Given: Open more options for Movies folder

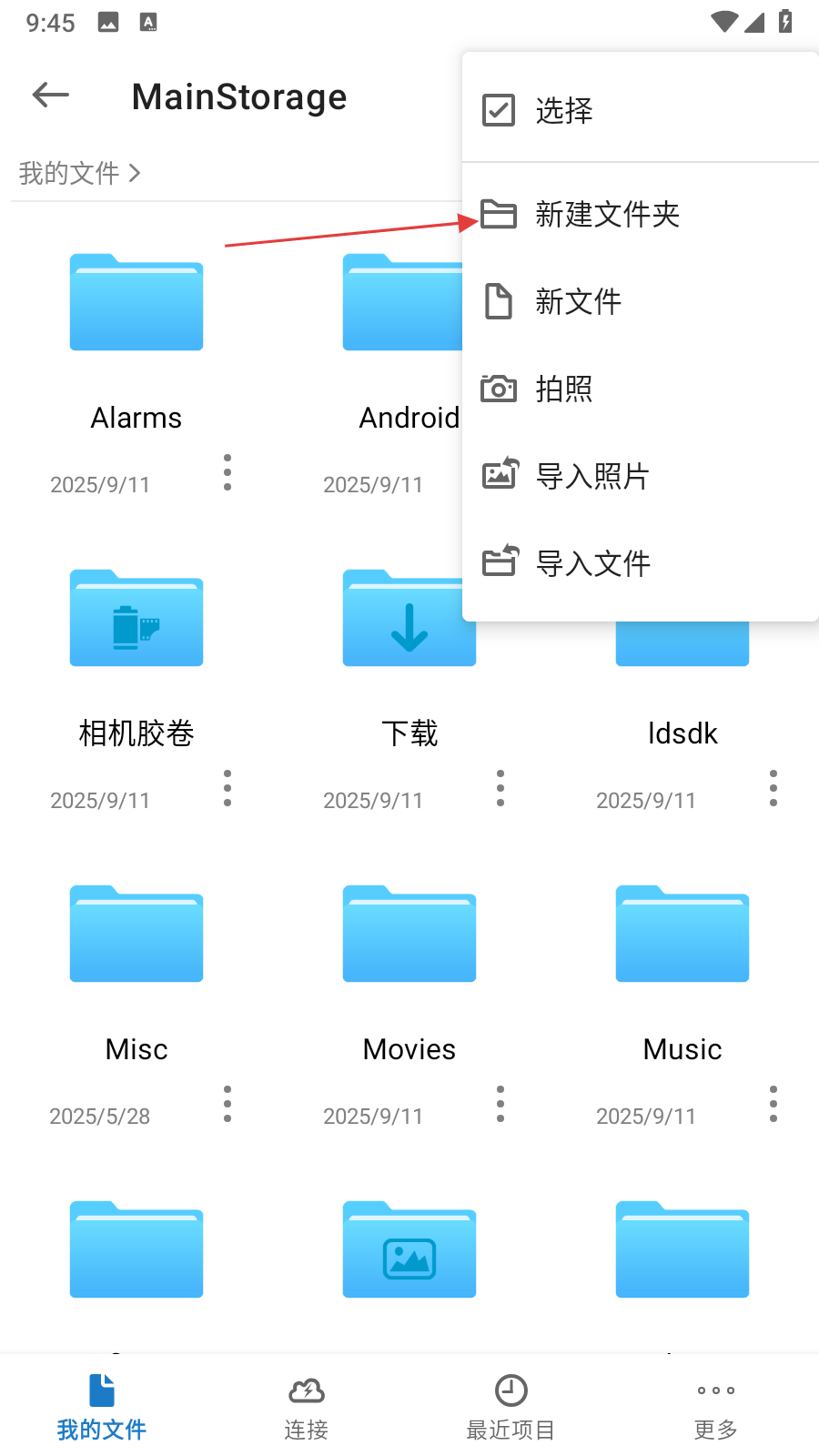Looking at the screenshot, I should tap(500, 1104).
